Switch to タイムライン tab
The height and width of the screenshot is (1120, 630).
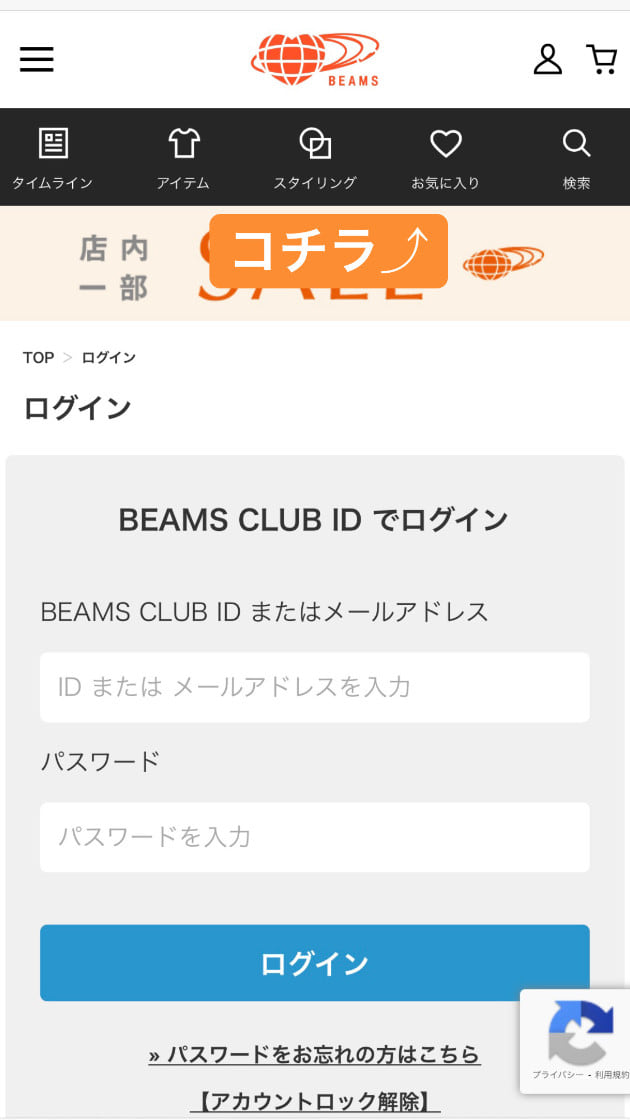[52, 157]
